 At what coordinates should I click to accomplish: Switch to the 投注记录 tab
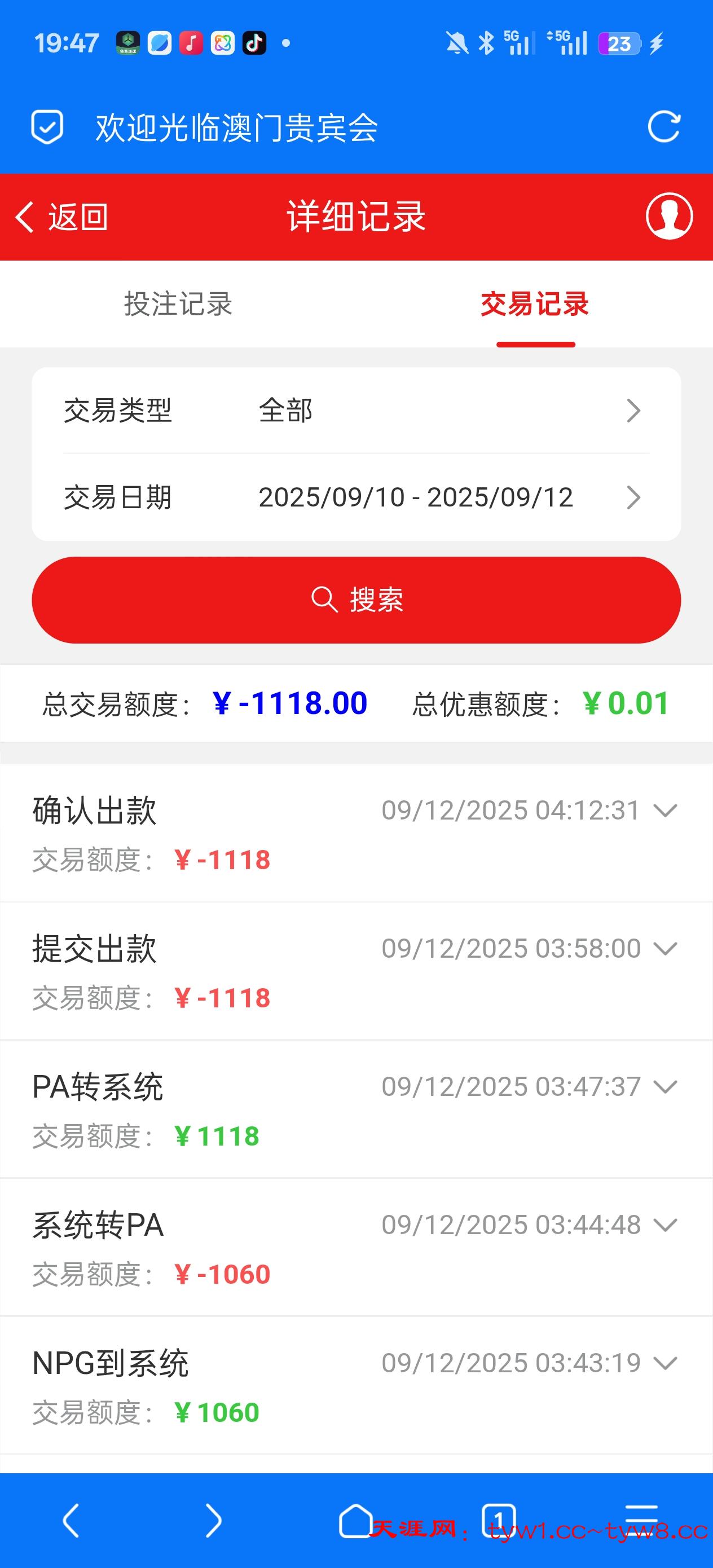pyautogui.click(x=178, y=306)
